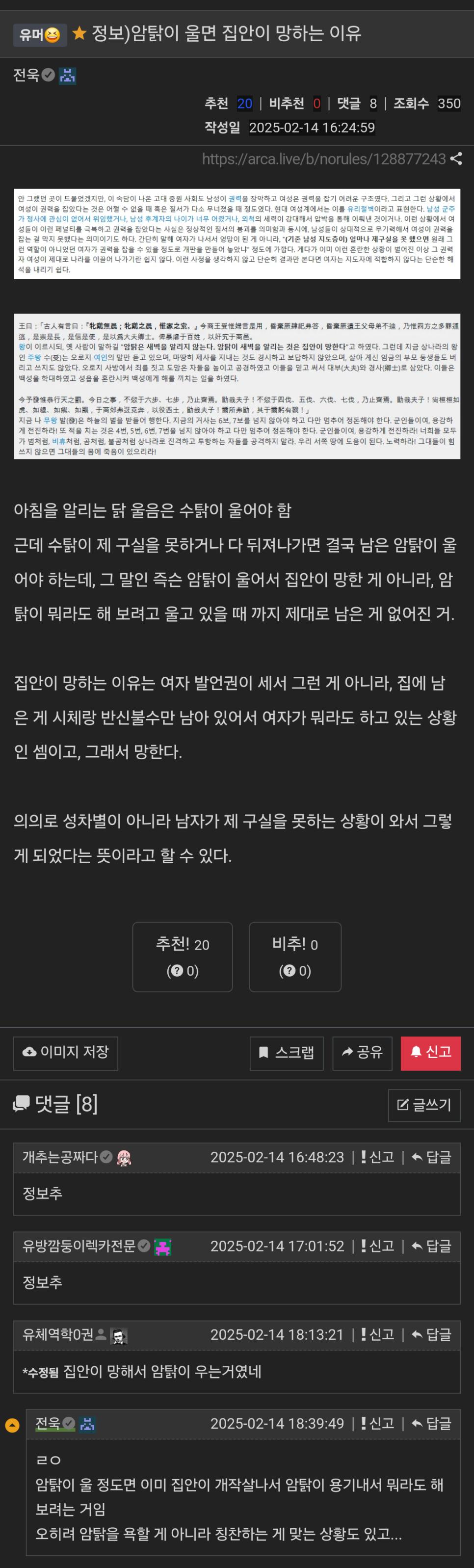Tap the share icon beside the post URL
The image size is (474, 1568).
456,159
